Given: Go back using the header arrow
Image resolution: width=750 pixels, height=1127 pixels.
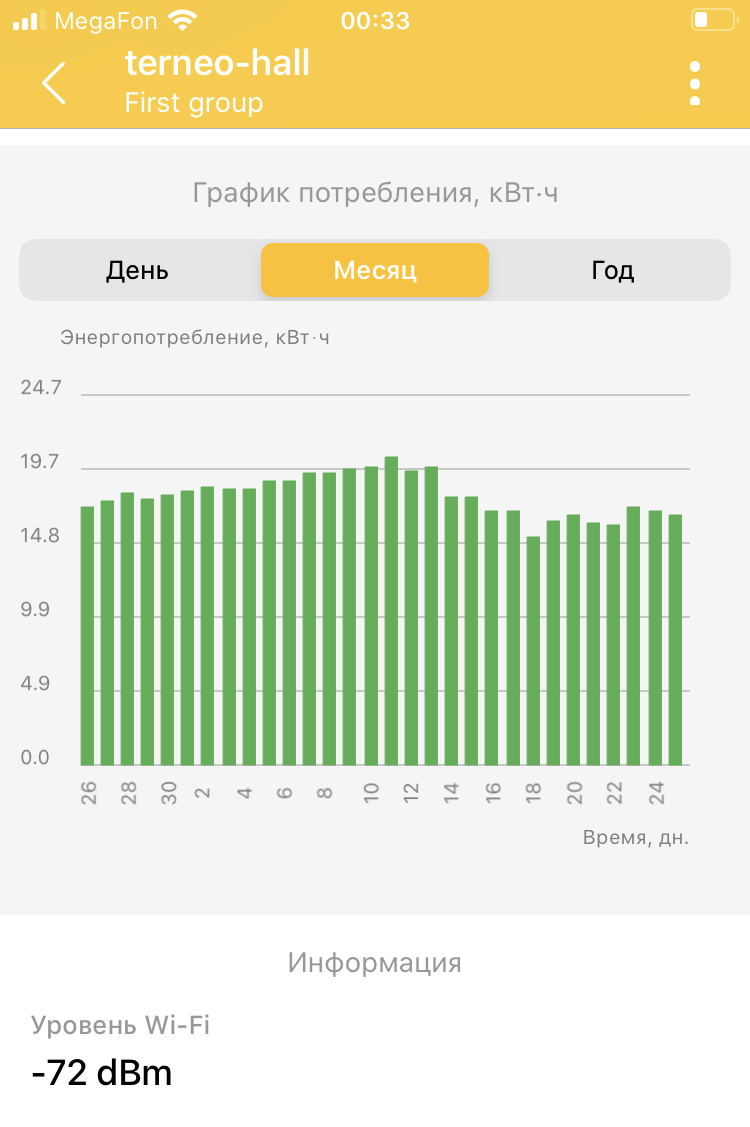Looking at the screenshot, I should tap(54, 83).
